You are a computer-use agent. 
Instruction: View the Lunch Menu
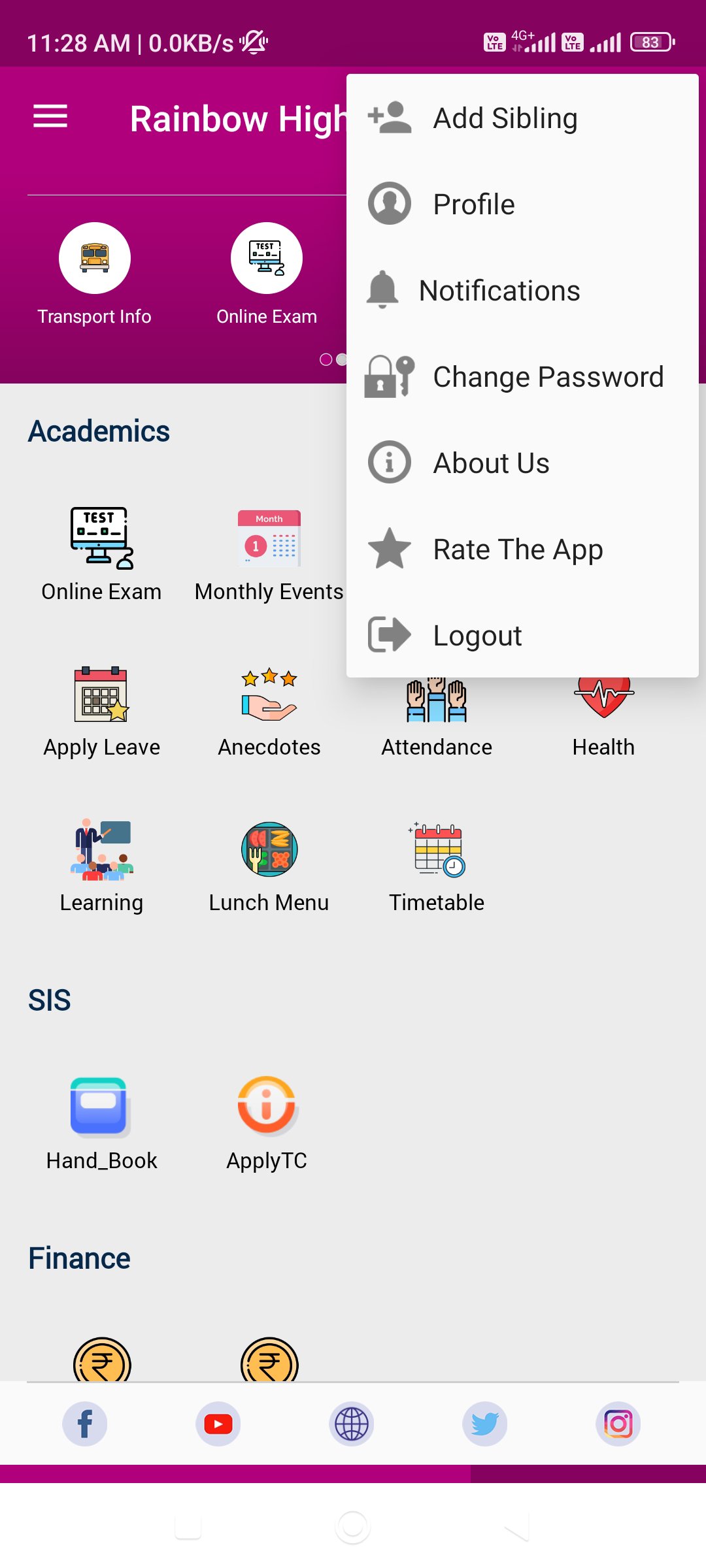269,866
